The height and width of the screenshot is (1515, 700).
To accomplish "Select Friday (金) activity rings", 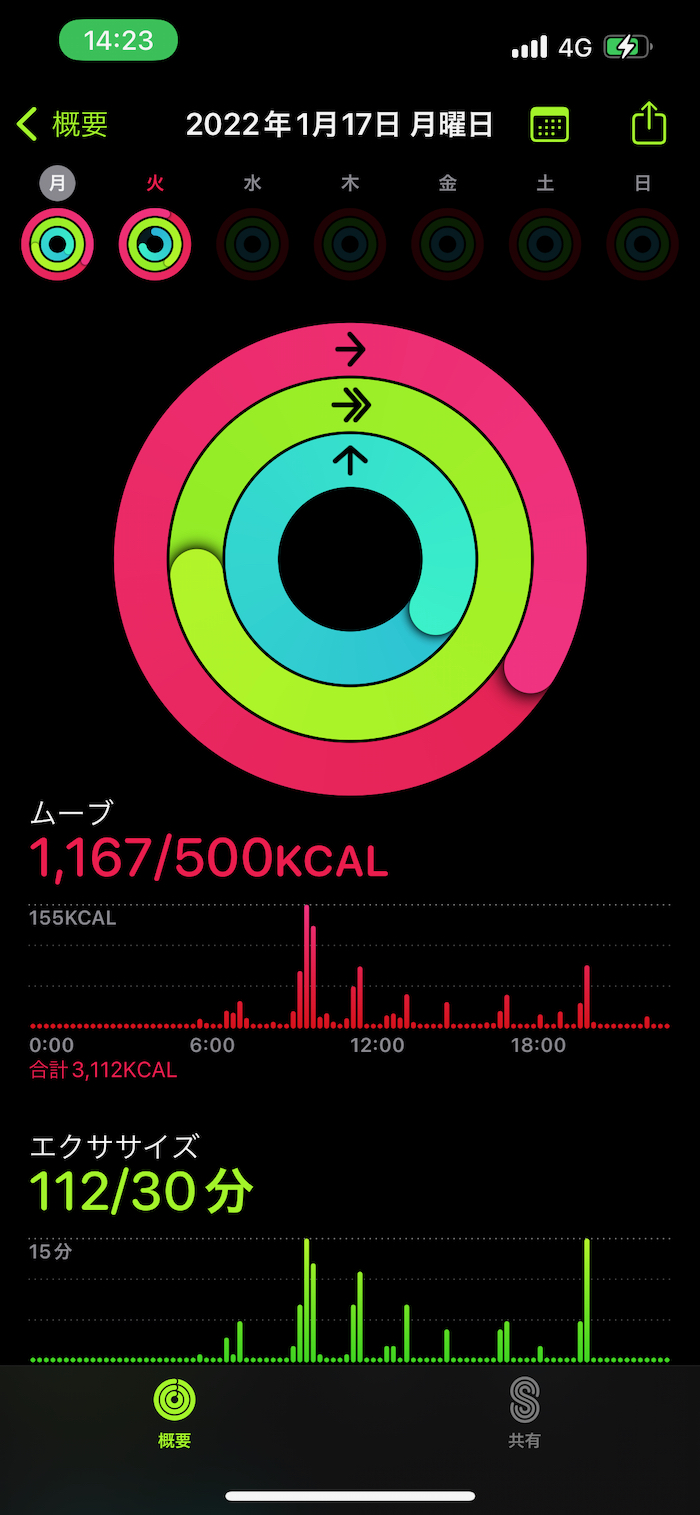I will click(447, 244).
